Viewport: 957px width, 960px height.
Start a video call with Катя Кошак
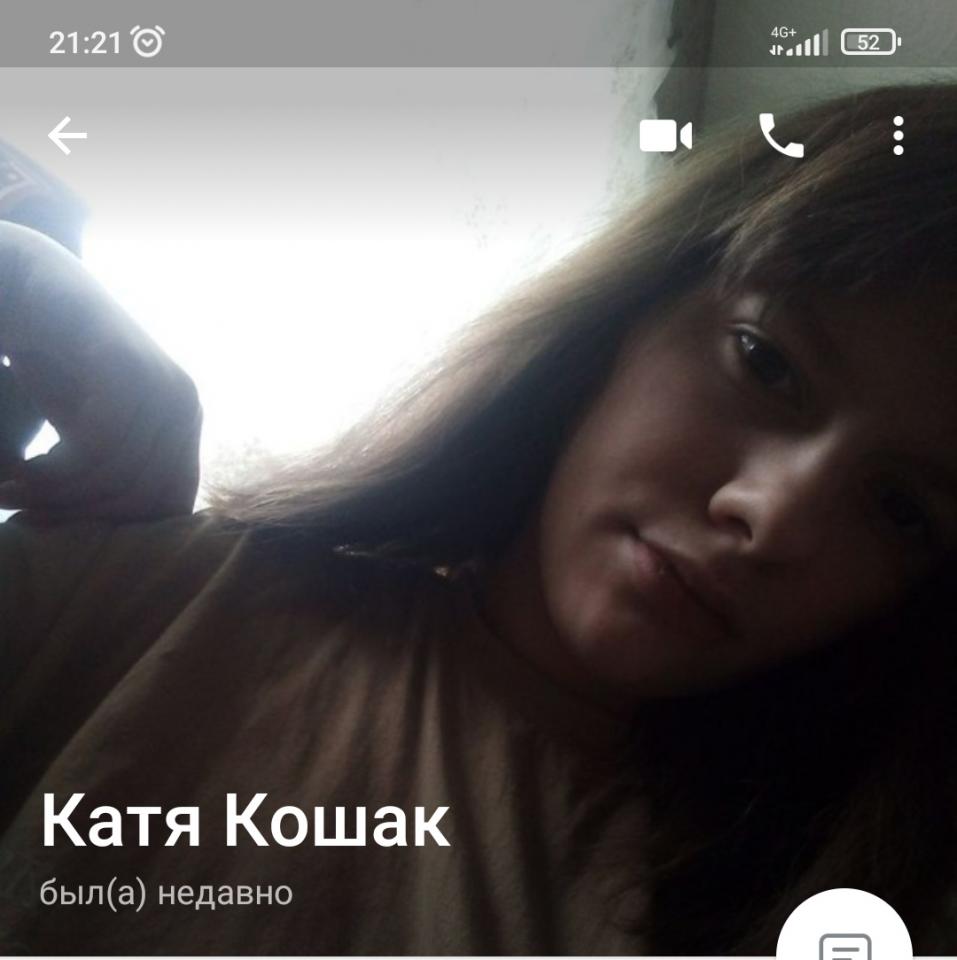pos(666,136)
